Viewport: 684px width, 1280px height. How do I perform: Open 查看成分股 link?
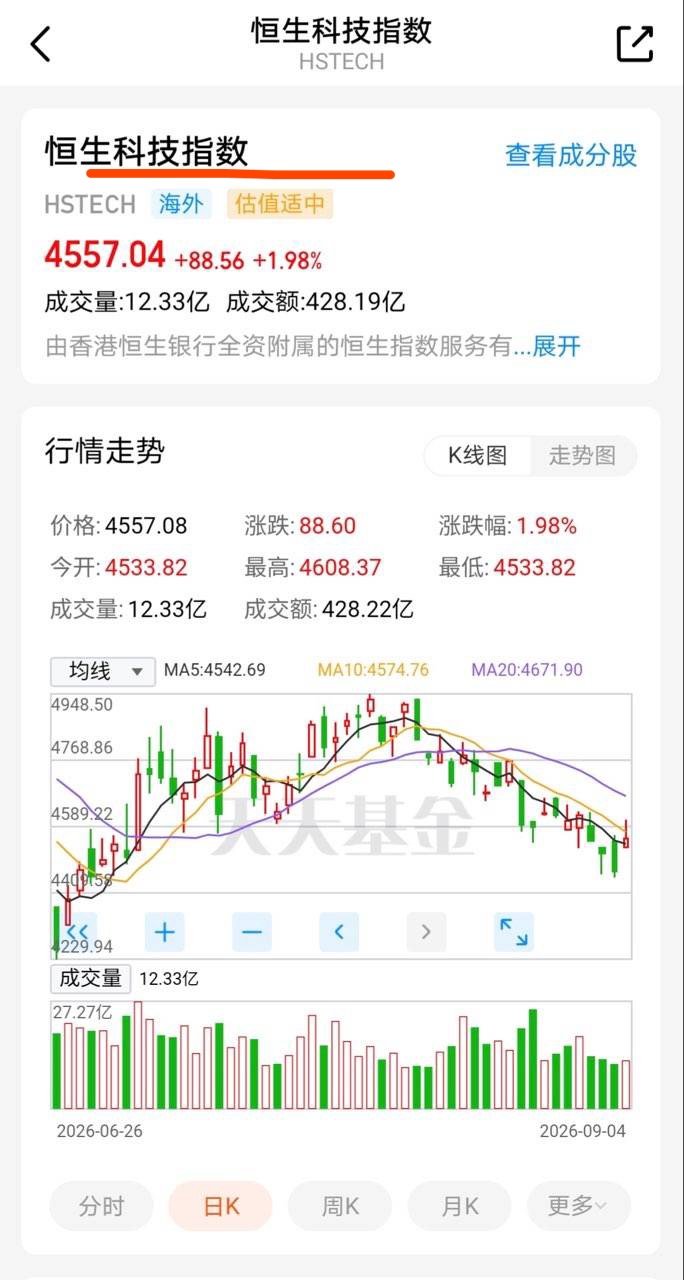pyautogui.click(x=571, y=155)
